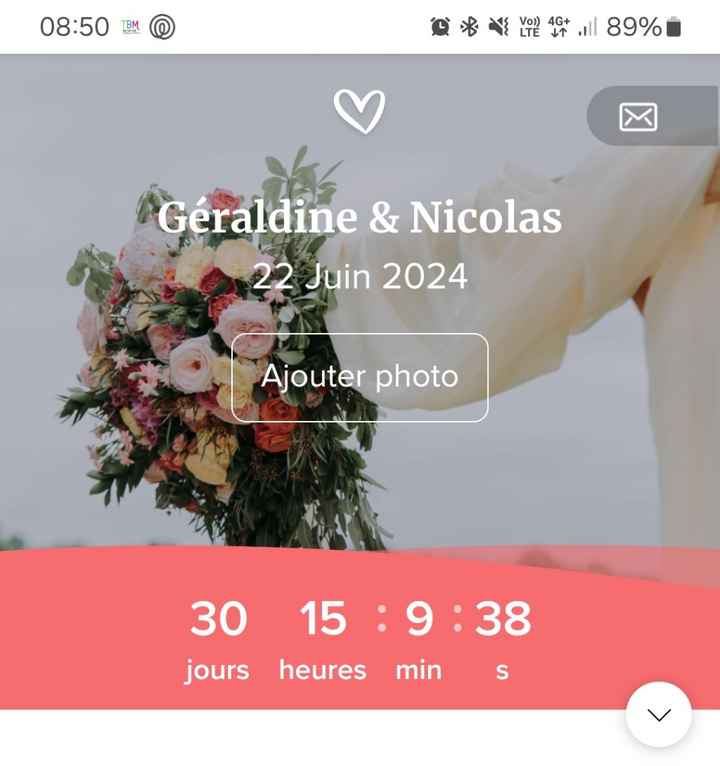Tap the minutes counter showing 9
Screen dimensions: 720x766
tap(418, 620)
